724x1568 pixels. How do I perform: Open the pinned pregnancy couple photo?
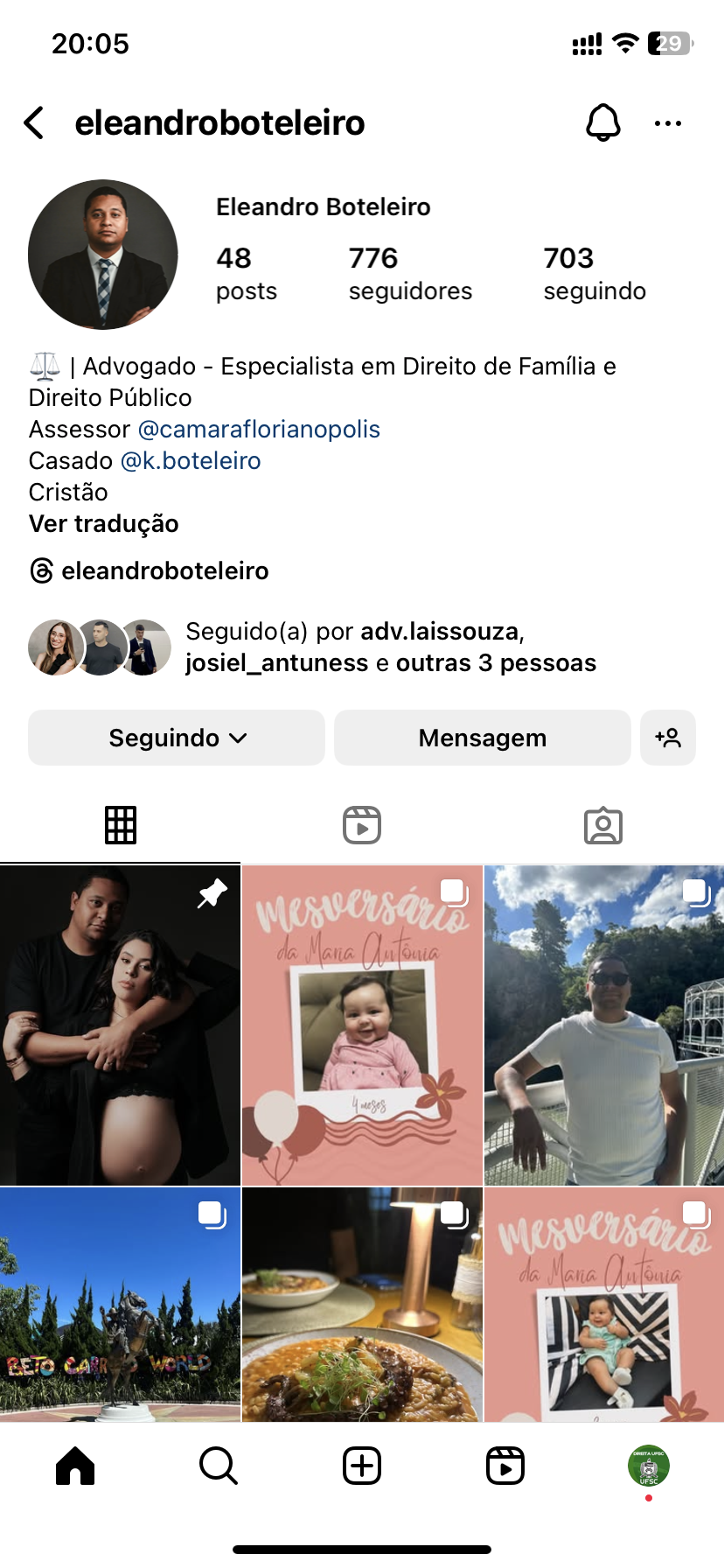pyautogui.click(x=120, y=1025)
